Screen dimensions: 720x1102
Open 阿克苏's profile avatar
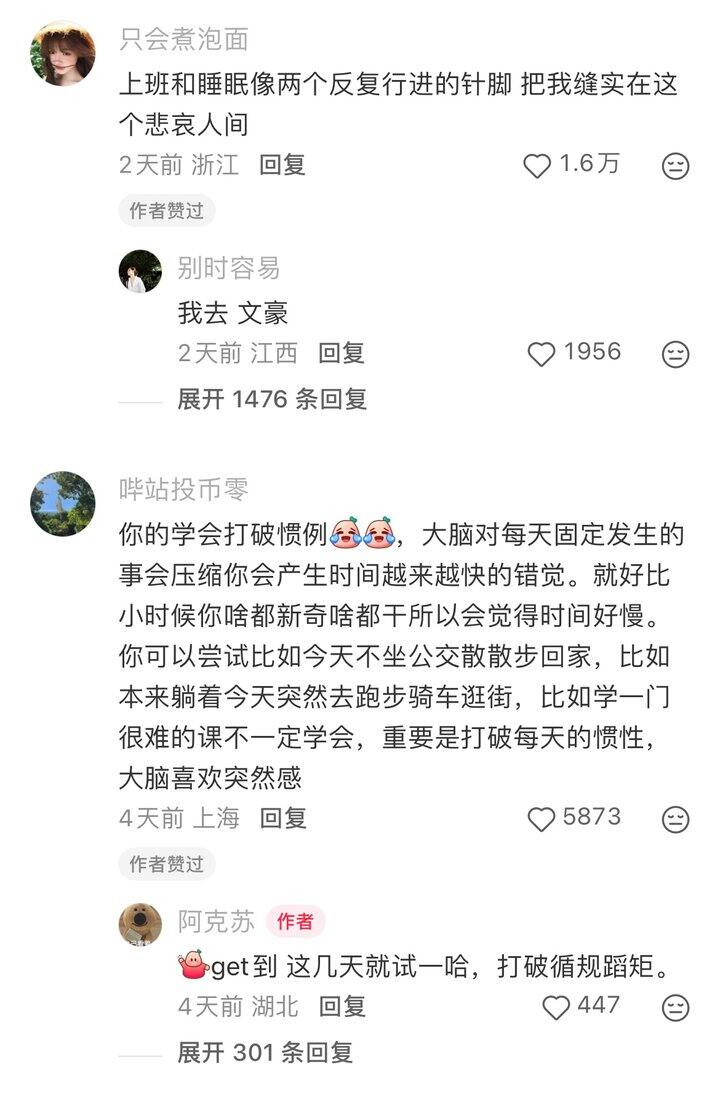point(140,924)
